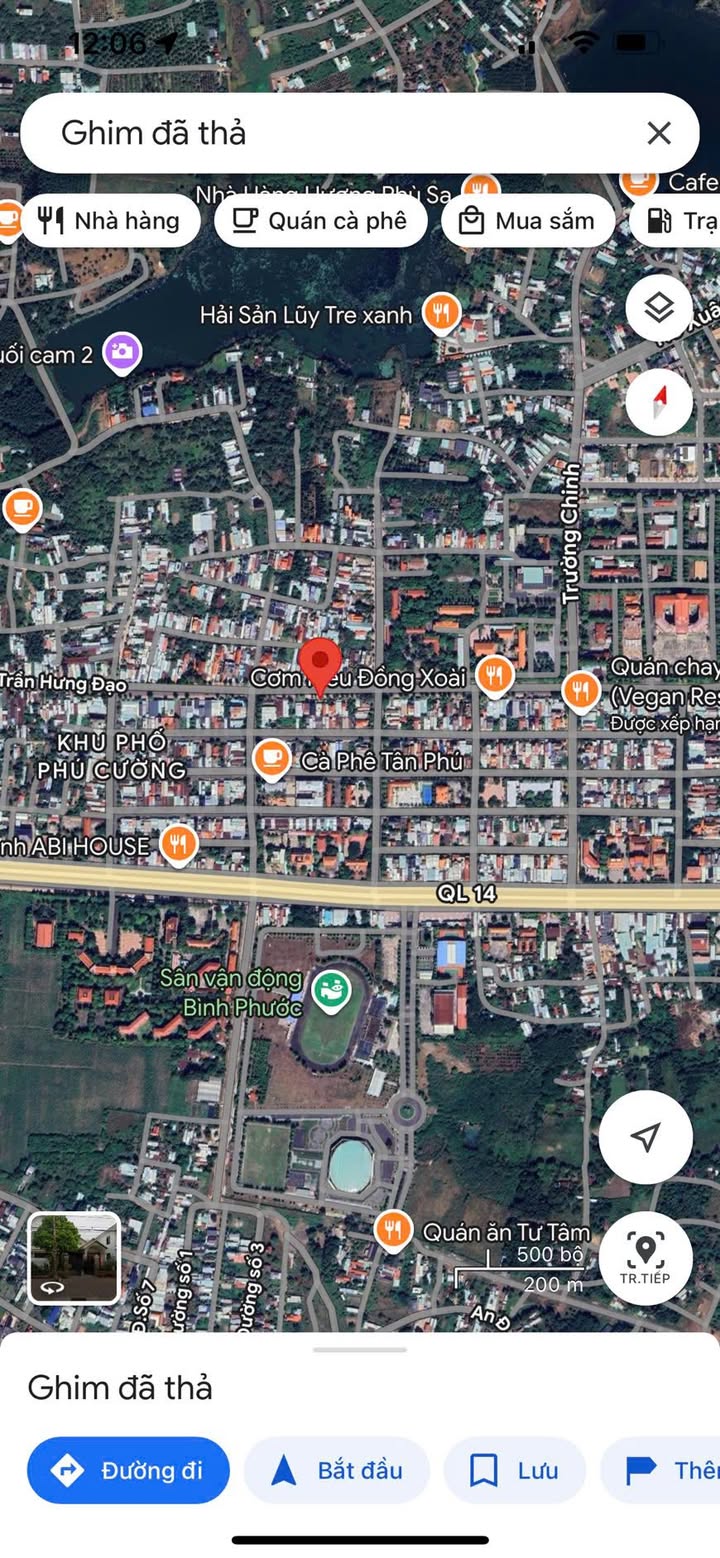Get directions with 'Đường đi'

tap(128, 1470)
